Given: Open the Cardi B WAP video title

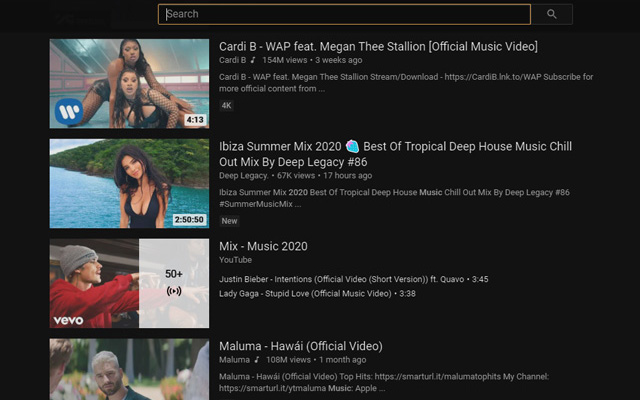Looking at the screenshot, I should click(378, 46).
